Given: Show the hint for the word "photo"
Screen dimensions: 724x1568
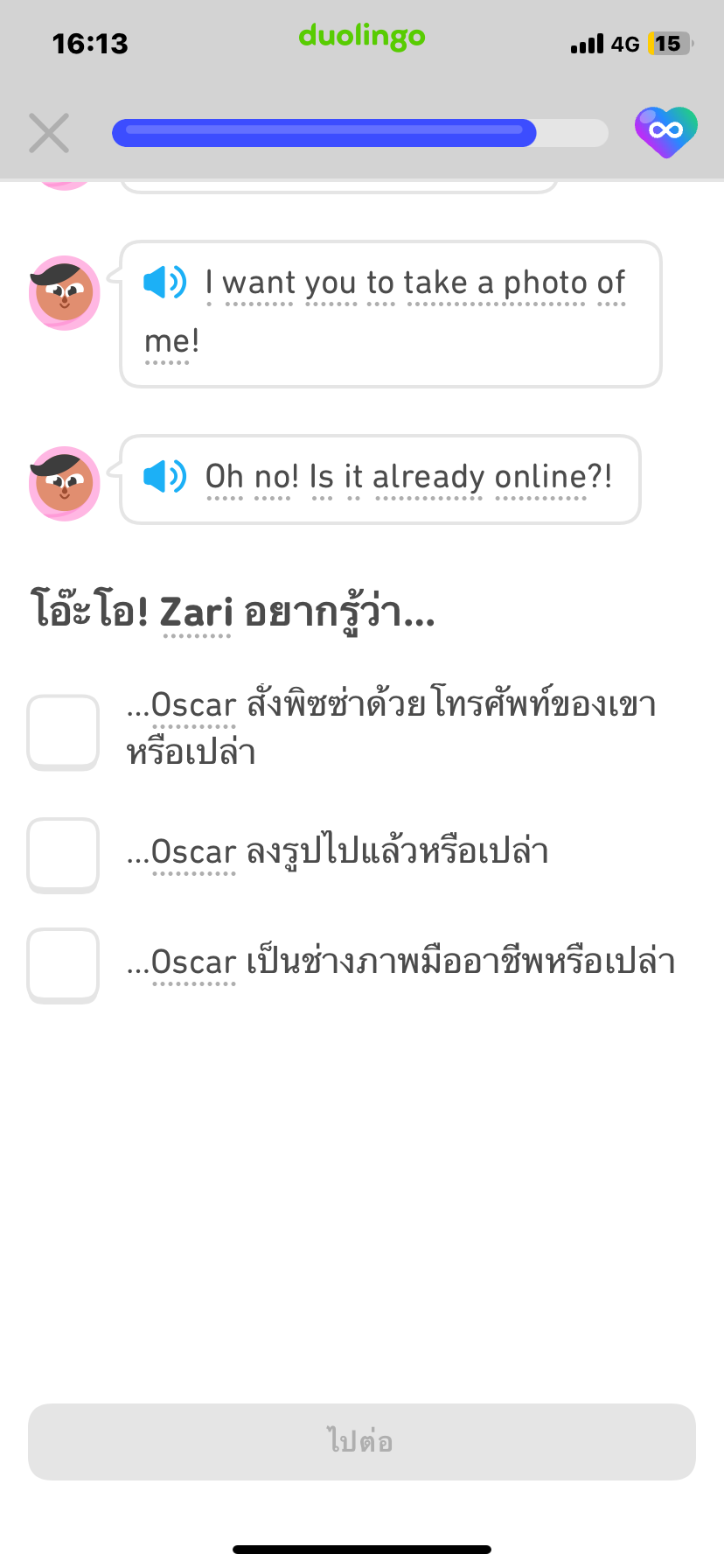Looking at the screenshot, I should coord(546,283).
